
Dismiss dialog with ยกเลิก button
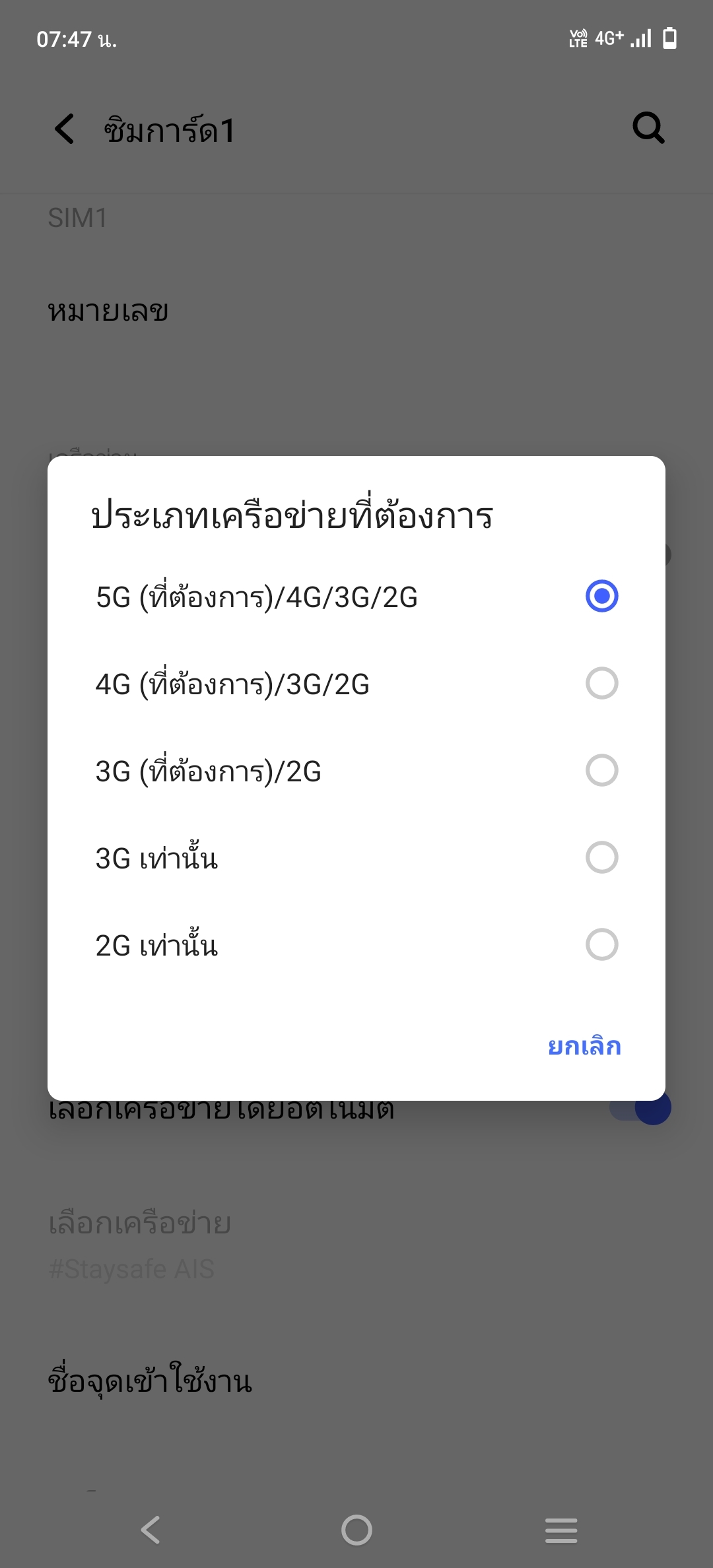(584, 1047)
